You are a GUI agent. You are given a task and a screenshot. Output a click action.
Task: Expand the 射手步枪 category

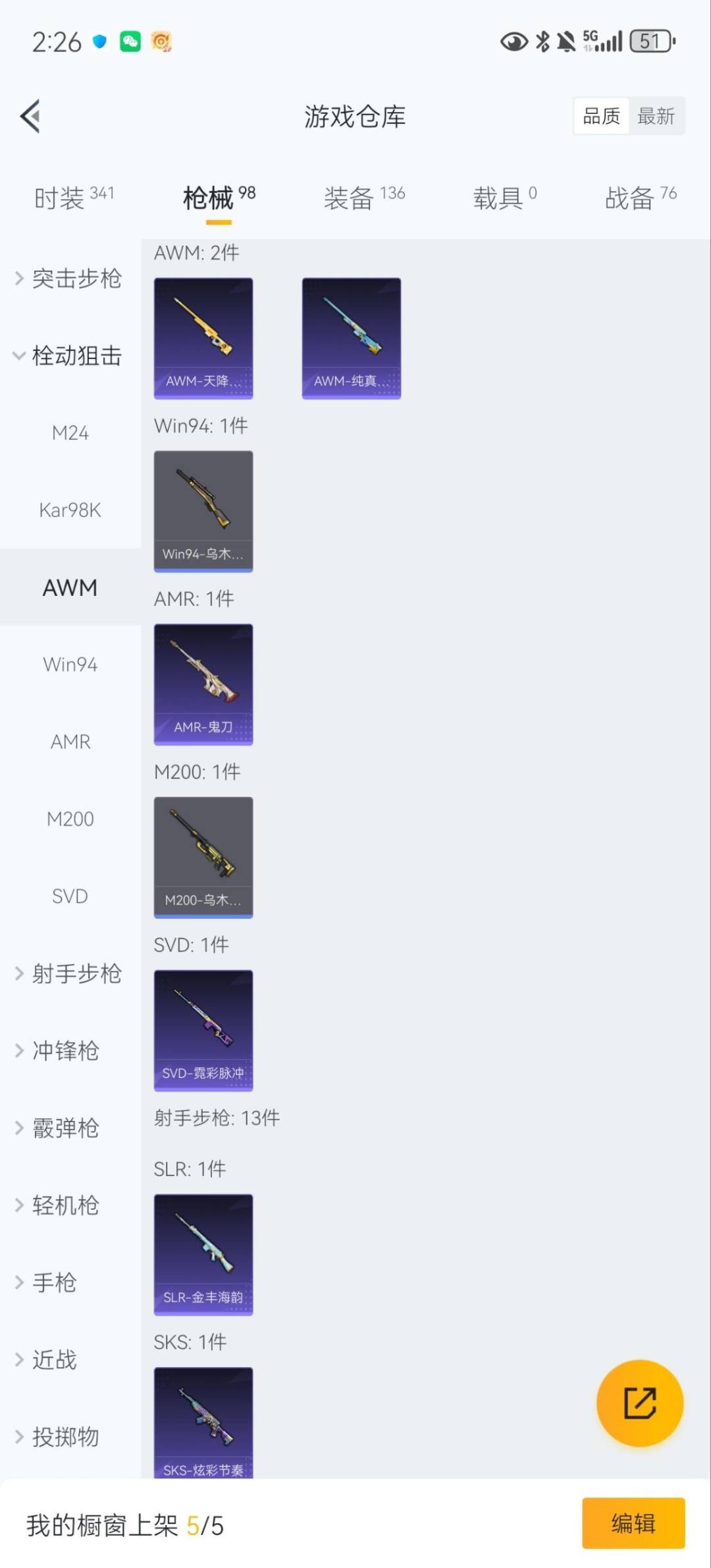[x=69, y=973]
